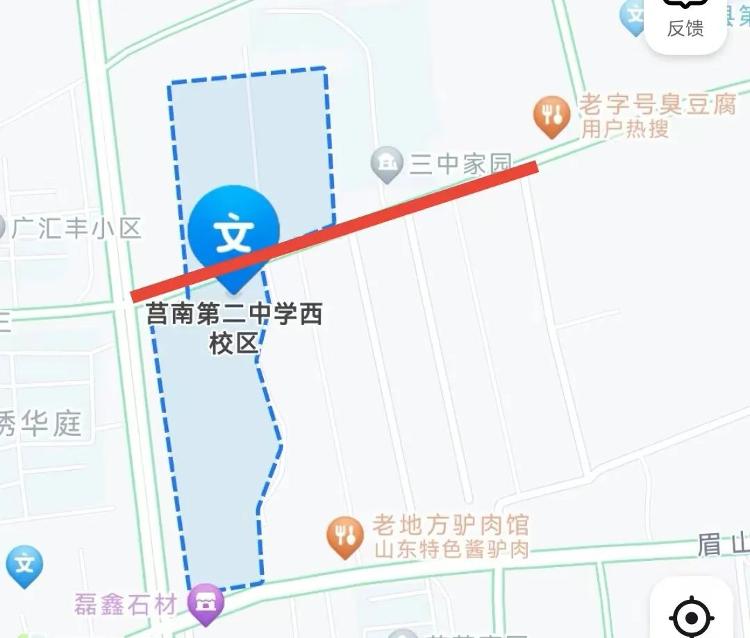Open the 老地方驴肉馆 restaurant marker
This screenshot has width=750, height=638.
click(345, 537)
